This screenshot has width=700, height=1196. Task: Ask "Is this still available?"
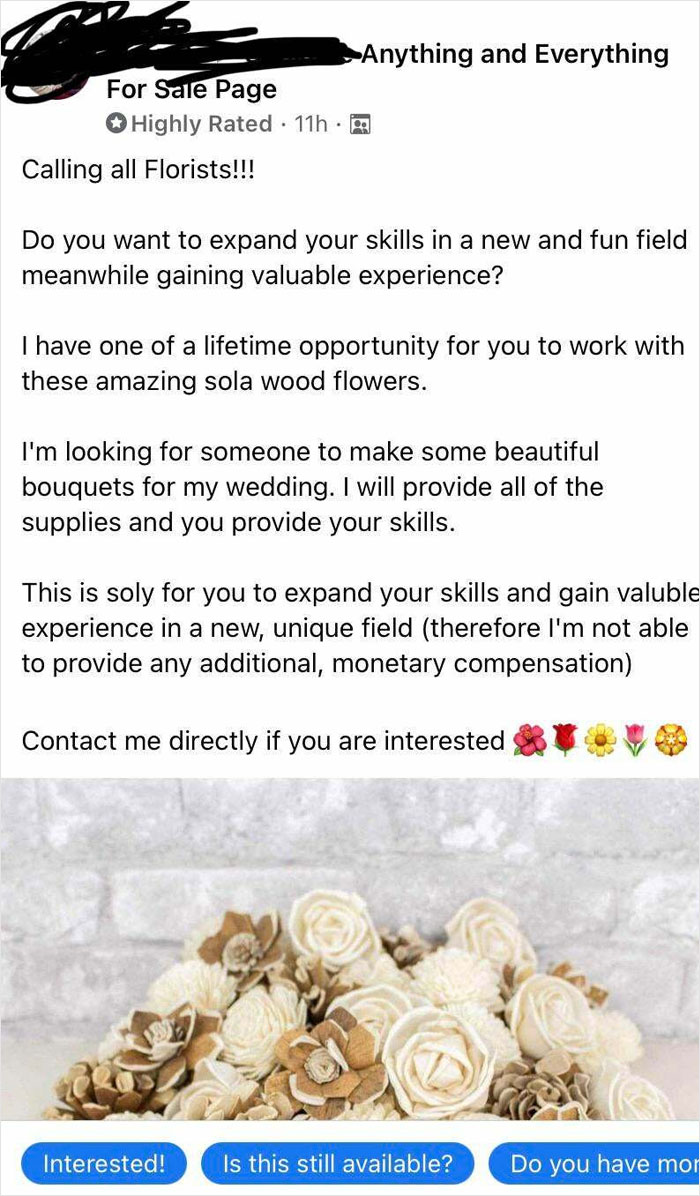[x=337, y=1163]
